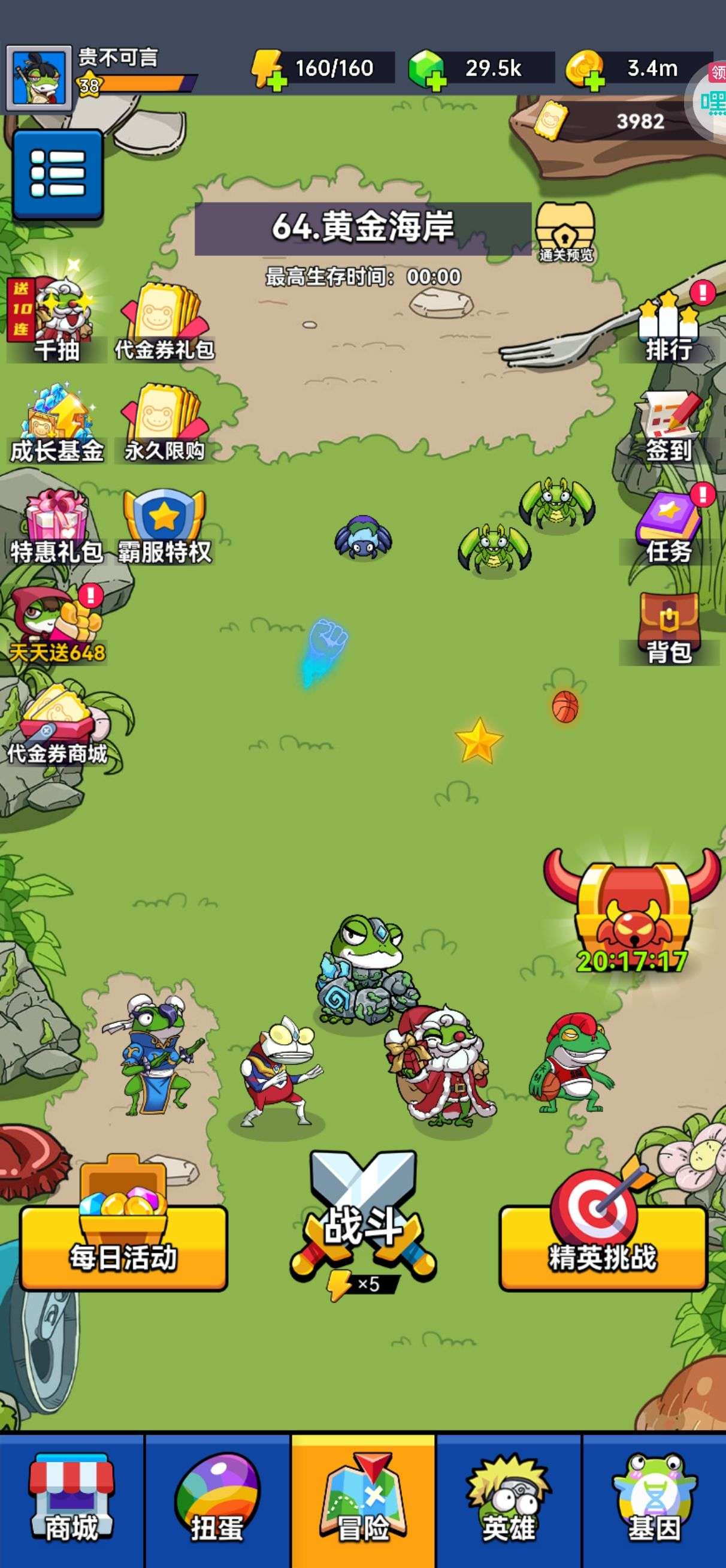Open the 代金券商城 voucher shop
Viewport: 726px width, 1568px height.
(x=56, y=726)
